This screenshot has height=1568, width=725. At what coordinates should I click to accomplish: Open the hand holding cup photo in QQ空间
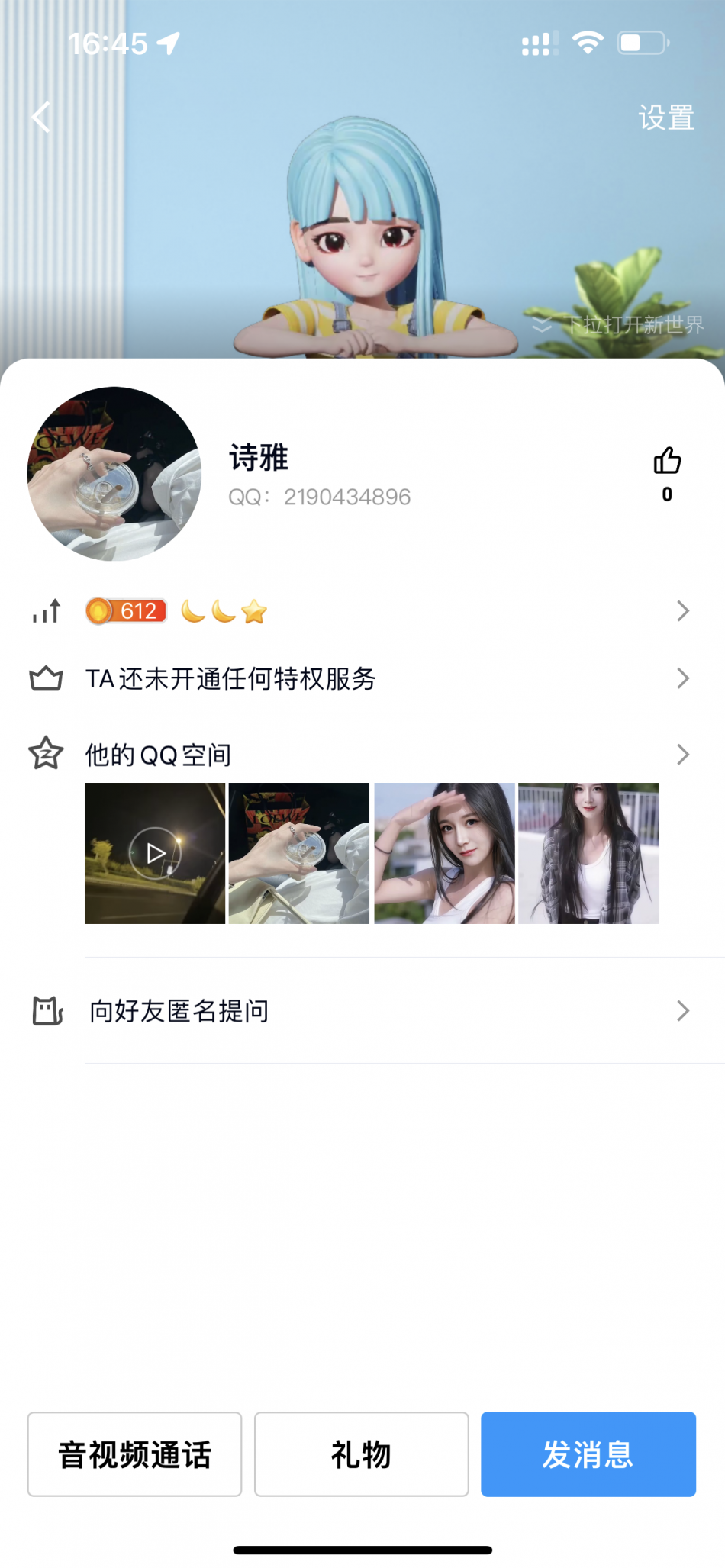(x=299, y=853)
